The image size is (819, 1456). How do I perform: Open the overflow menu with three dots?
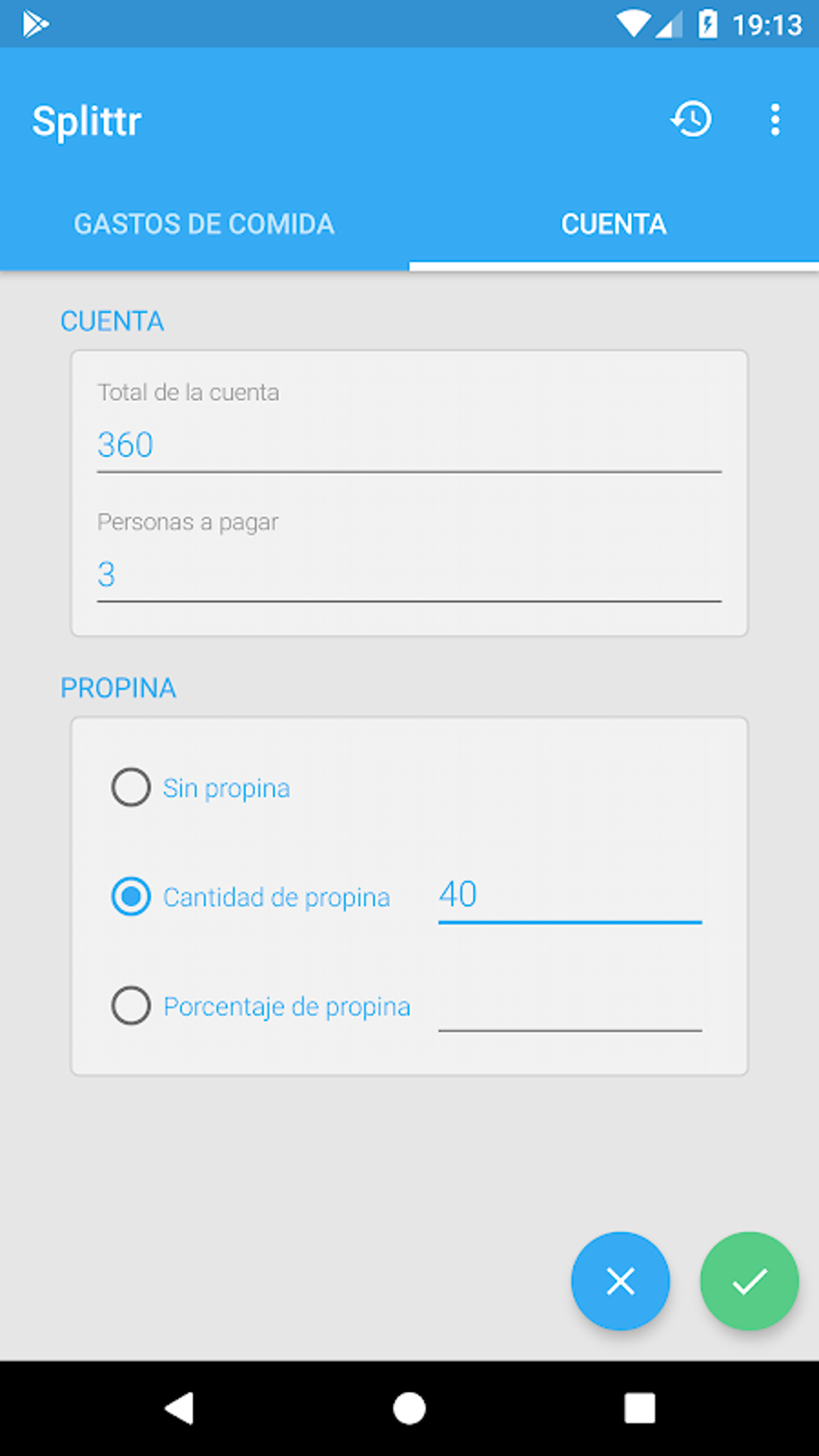point(775,120)
